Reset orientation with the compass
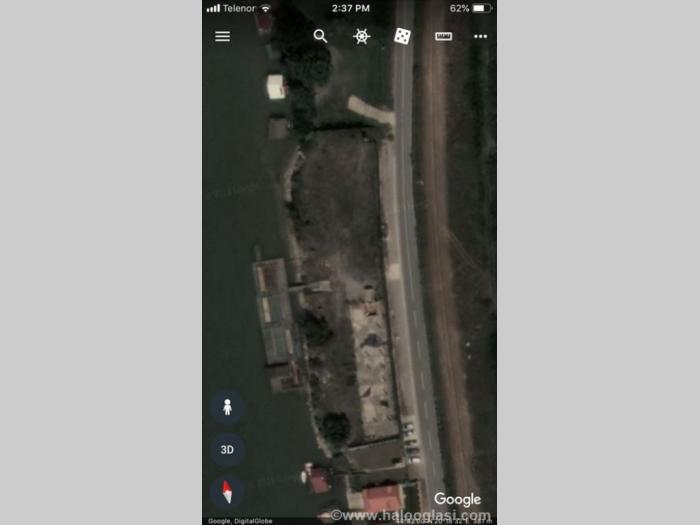Viewport: 700px width, 525px height. pyautogui.click(x=227, y=491)
